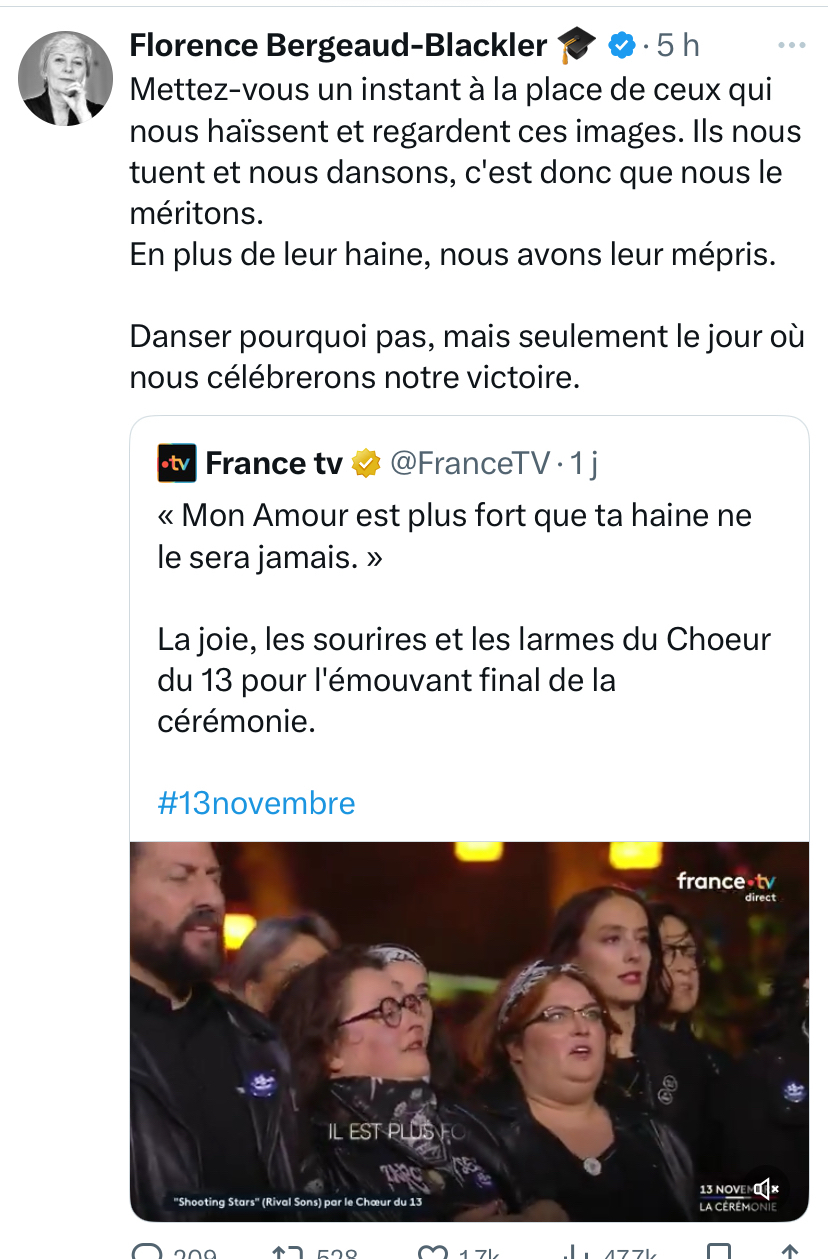This screenshot has width=828, height=1259.
Task: Open the #13novembre hashtag
Action: [x=256, y=803]
